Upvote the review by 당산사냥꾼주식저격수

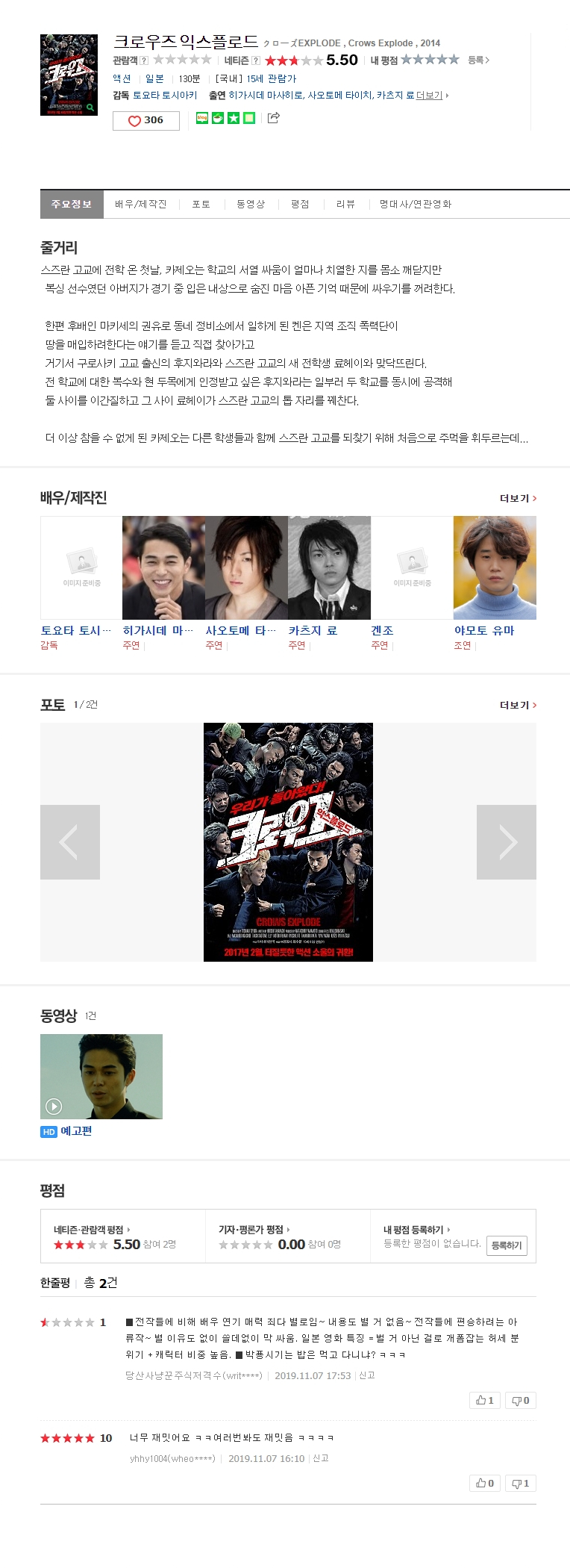[485, 1400]
